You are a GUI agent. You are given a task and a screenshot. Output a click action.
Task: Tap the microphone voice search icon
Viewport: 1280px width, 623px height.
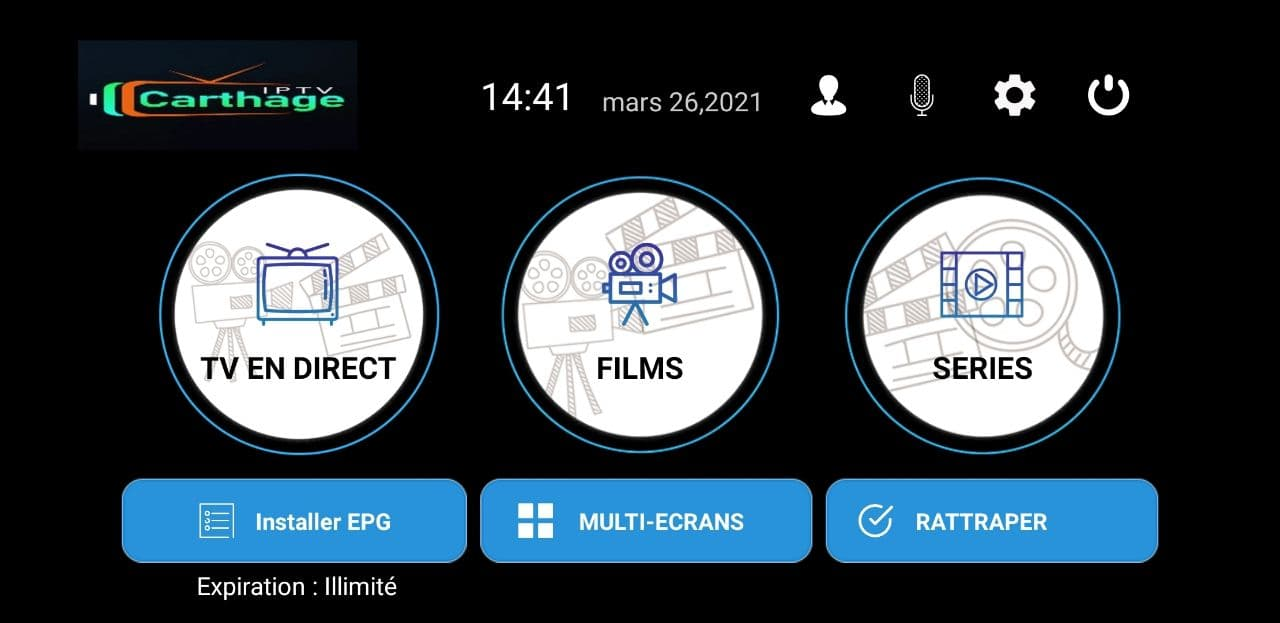coord(921,97)
